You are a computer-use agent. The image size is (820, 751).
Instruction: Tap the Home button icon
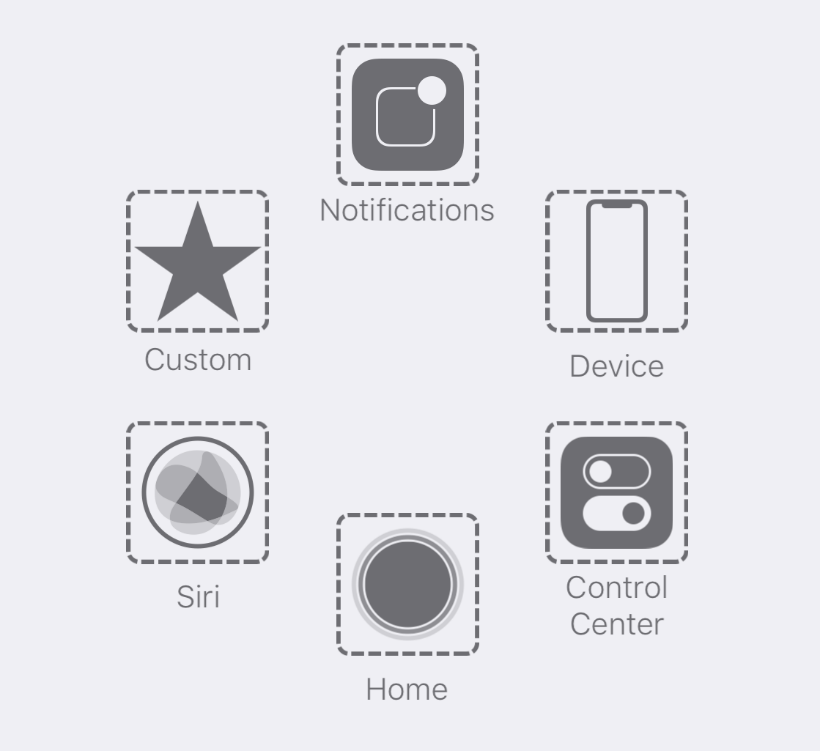tap(407, 584)
